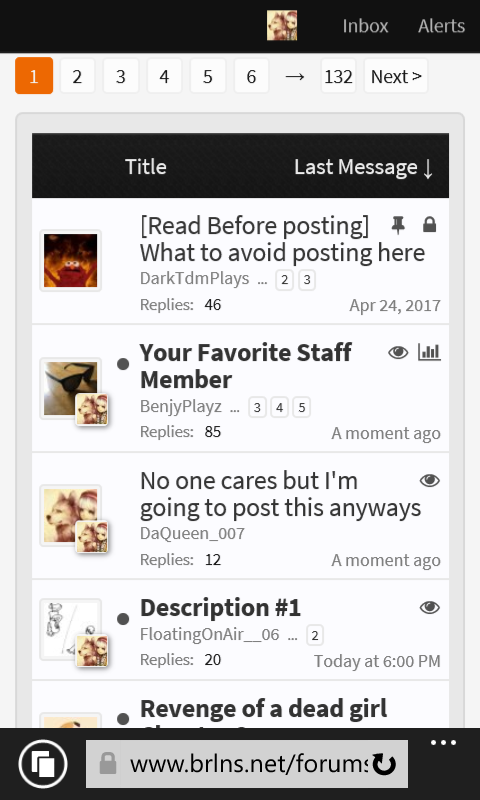This screenshot has width=480, height=800.
Task: Sort threads by Last Message
Action: tap(364, 167)
